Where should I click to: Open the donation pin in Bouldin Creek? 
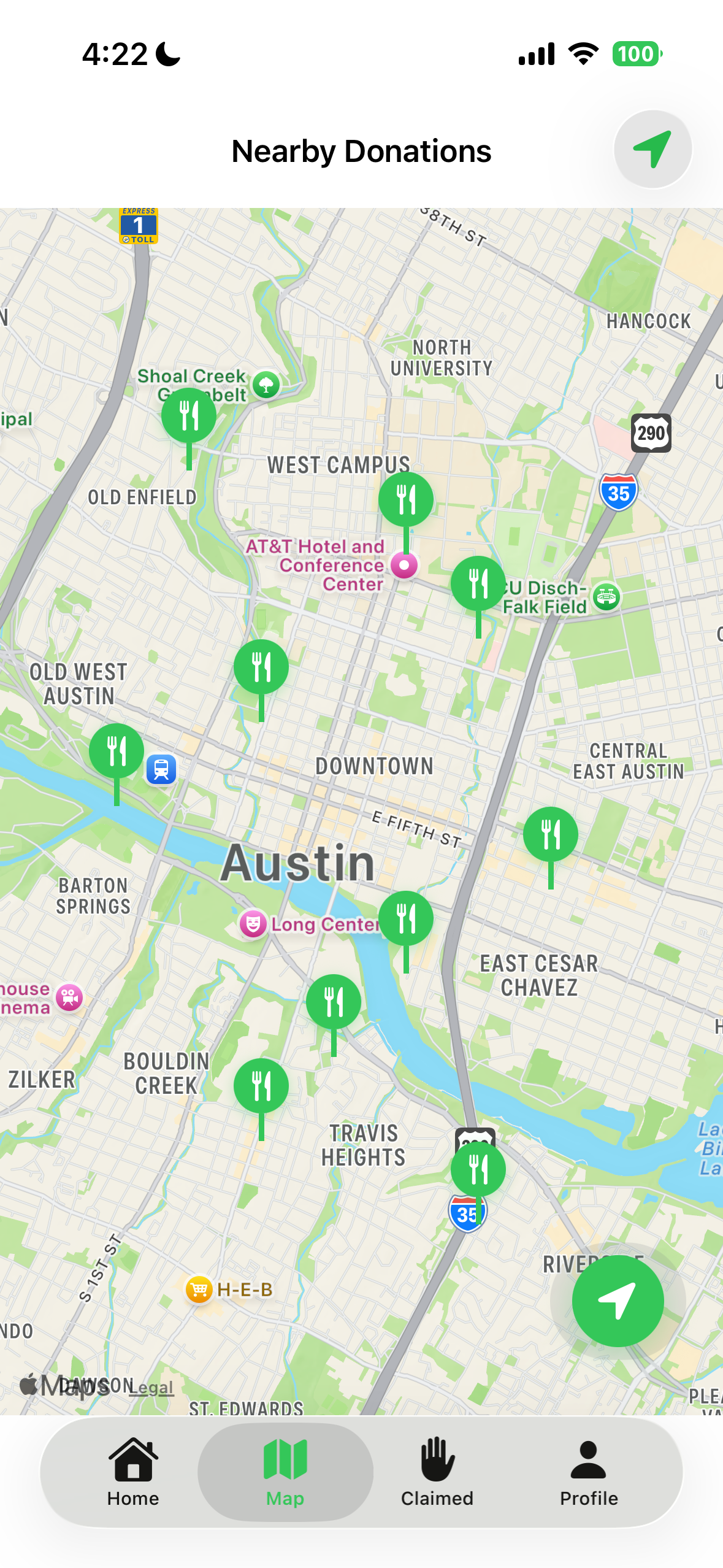[261, 1086]
